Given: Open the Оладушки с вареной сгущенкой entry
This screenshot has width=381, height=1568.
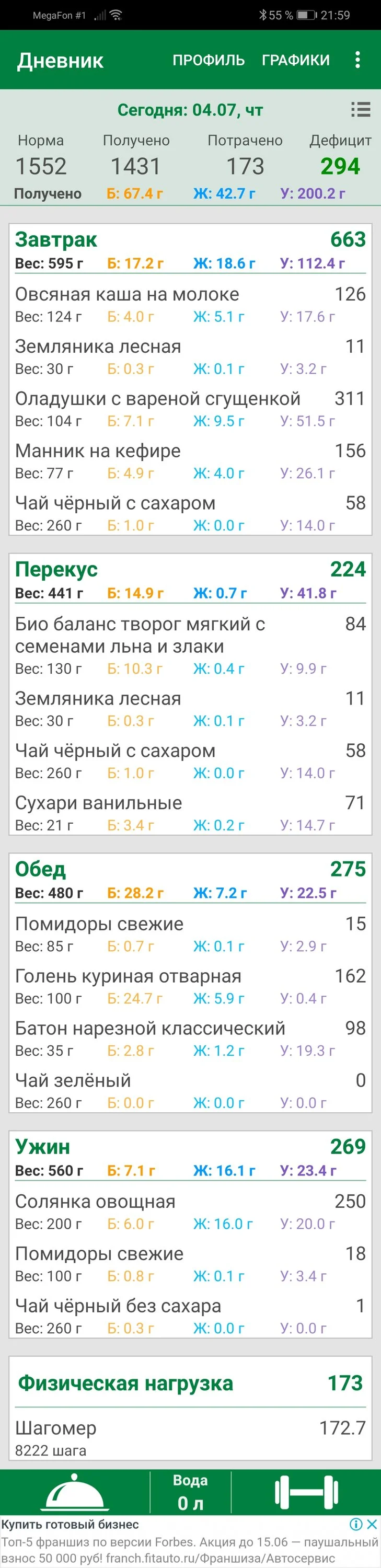Looking at the screenshot, I should click(x=190, y=408).
